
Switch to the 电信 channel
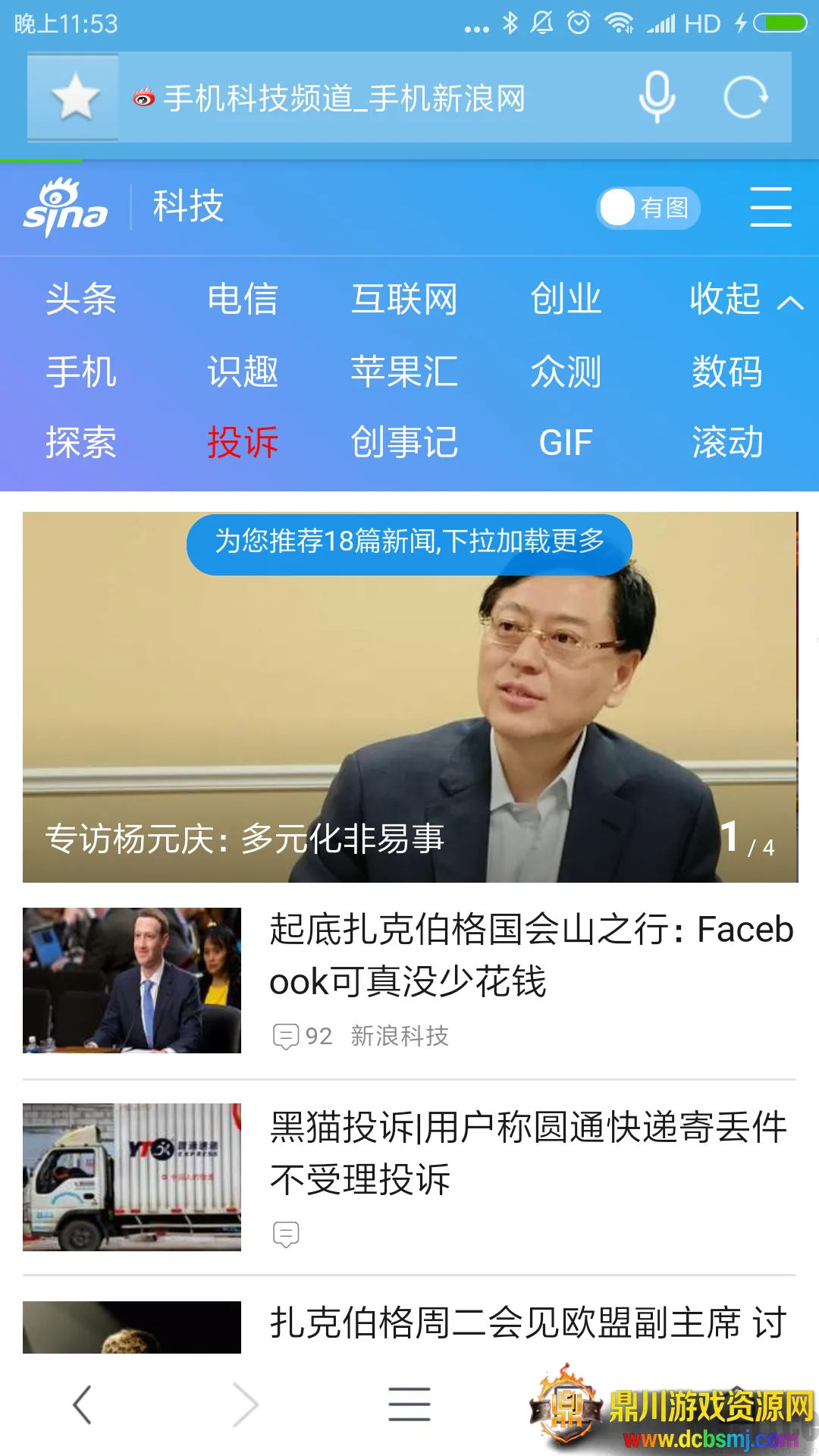point(243,300)
